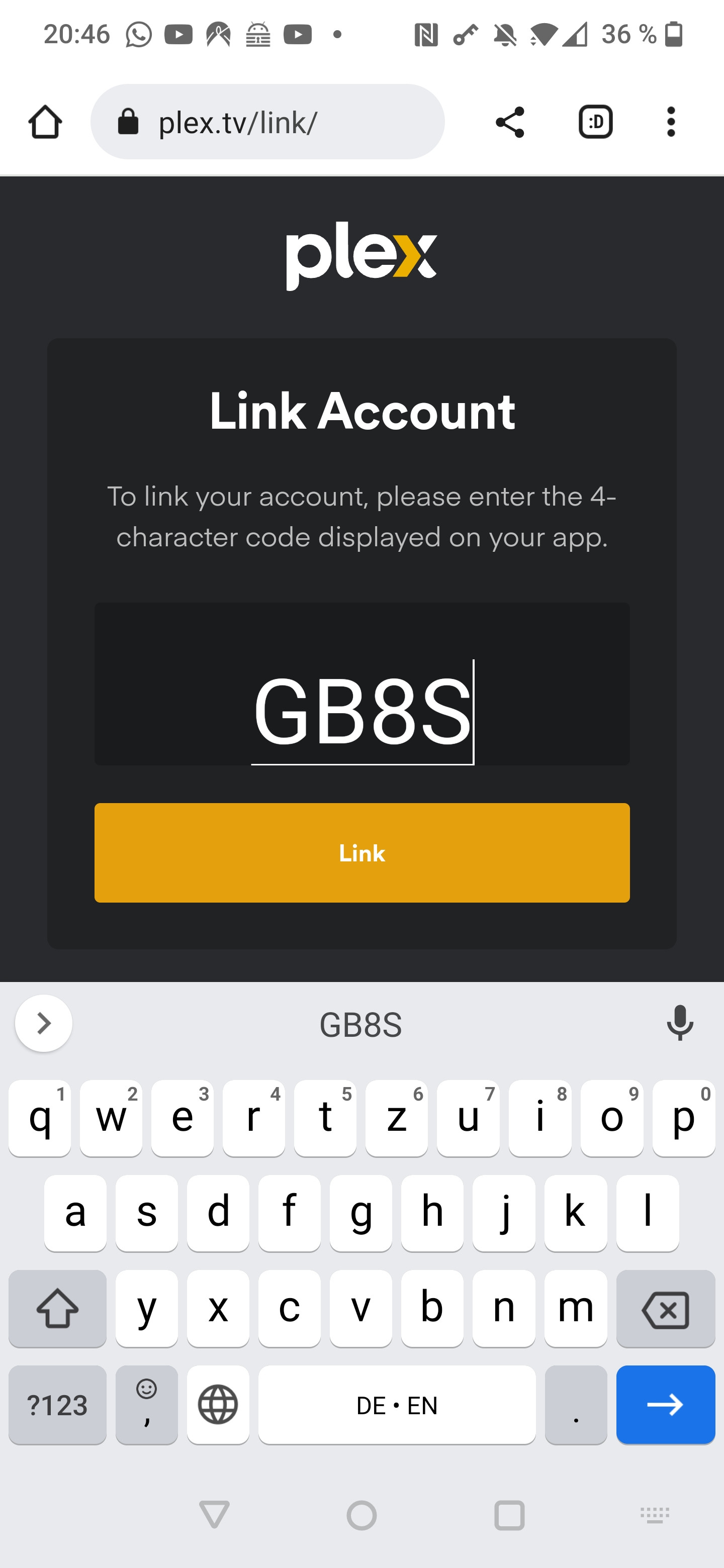Start voice input with the microphone
This screenshot has height=1568, width=724.
(680, 1023)
